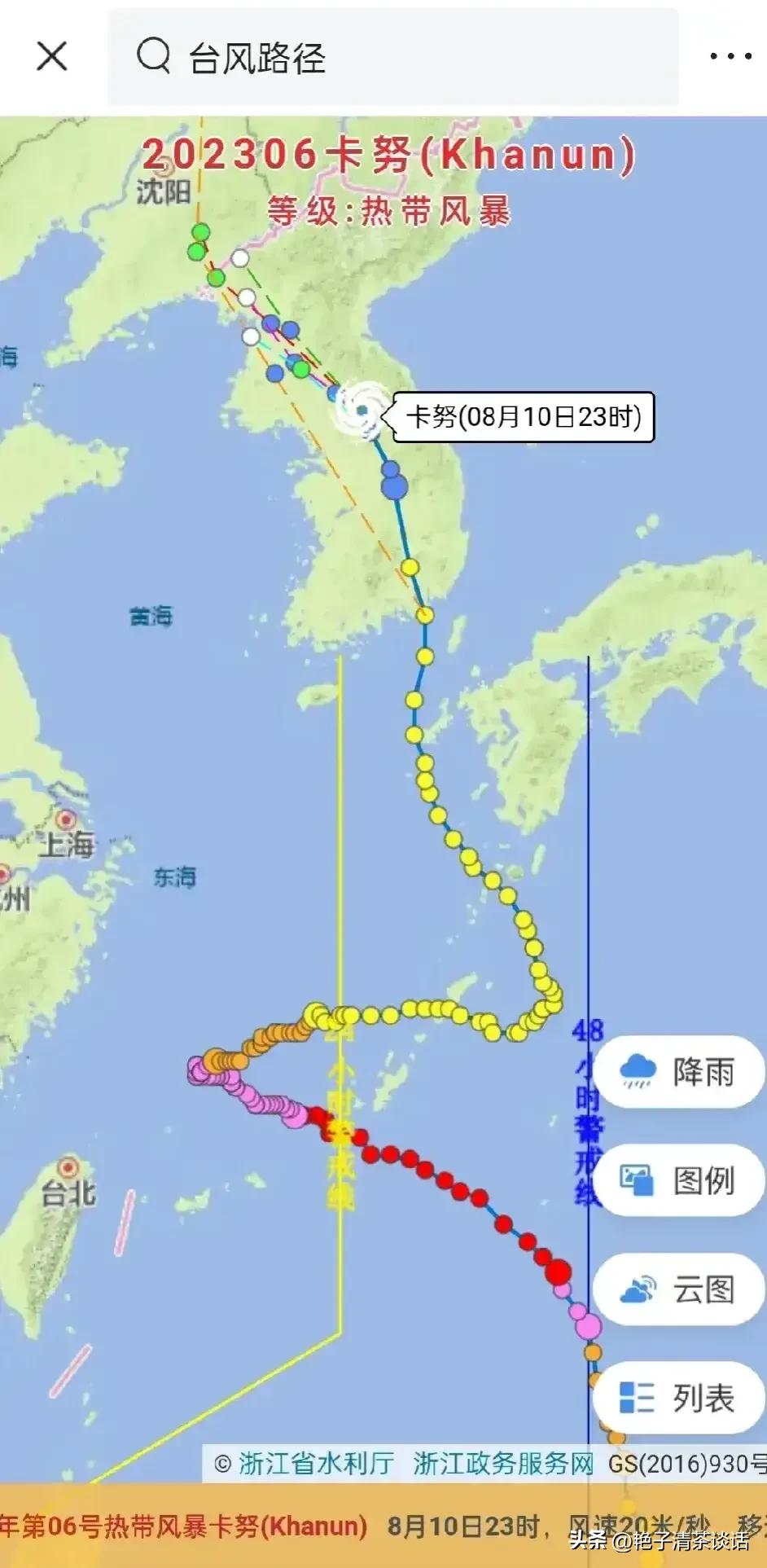Tap the 卡努 08月10日23时 position label
Viewport: 767px width, 1568px height.
coord(524,417)
